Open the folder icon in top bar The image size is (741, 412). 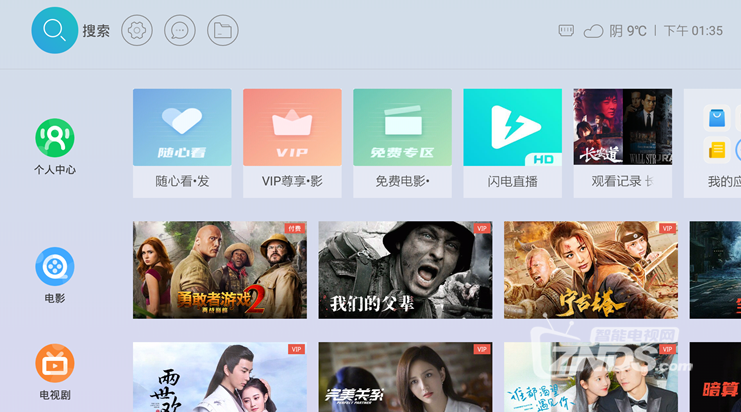[x=223, y=30]
